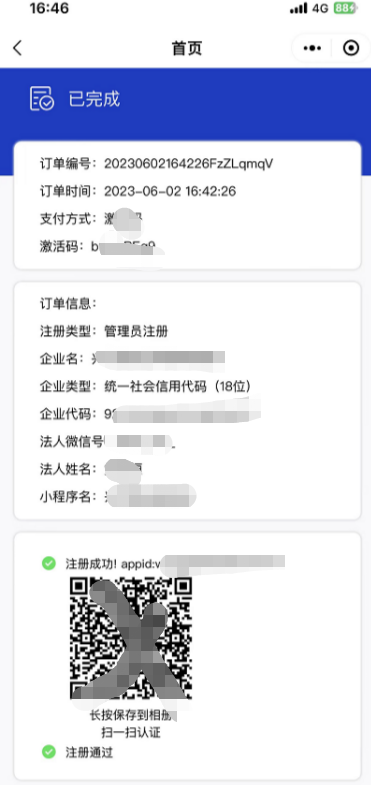Open the mini program three-dot menu
Viewport: 371px width, 785px height.
tap(312, 48)
